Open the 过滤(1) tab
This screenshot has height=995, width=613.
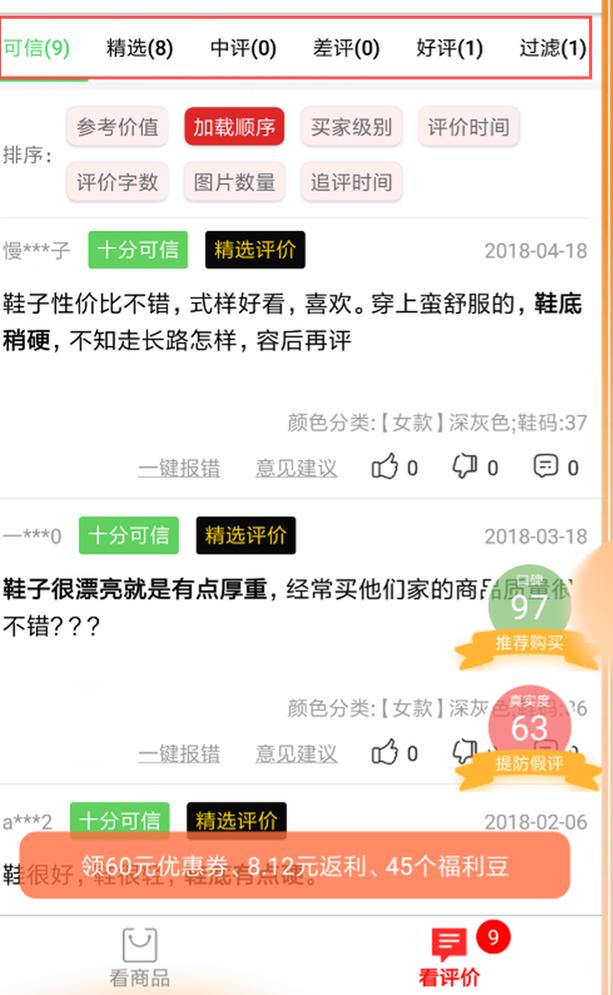tap(552, 48)
